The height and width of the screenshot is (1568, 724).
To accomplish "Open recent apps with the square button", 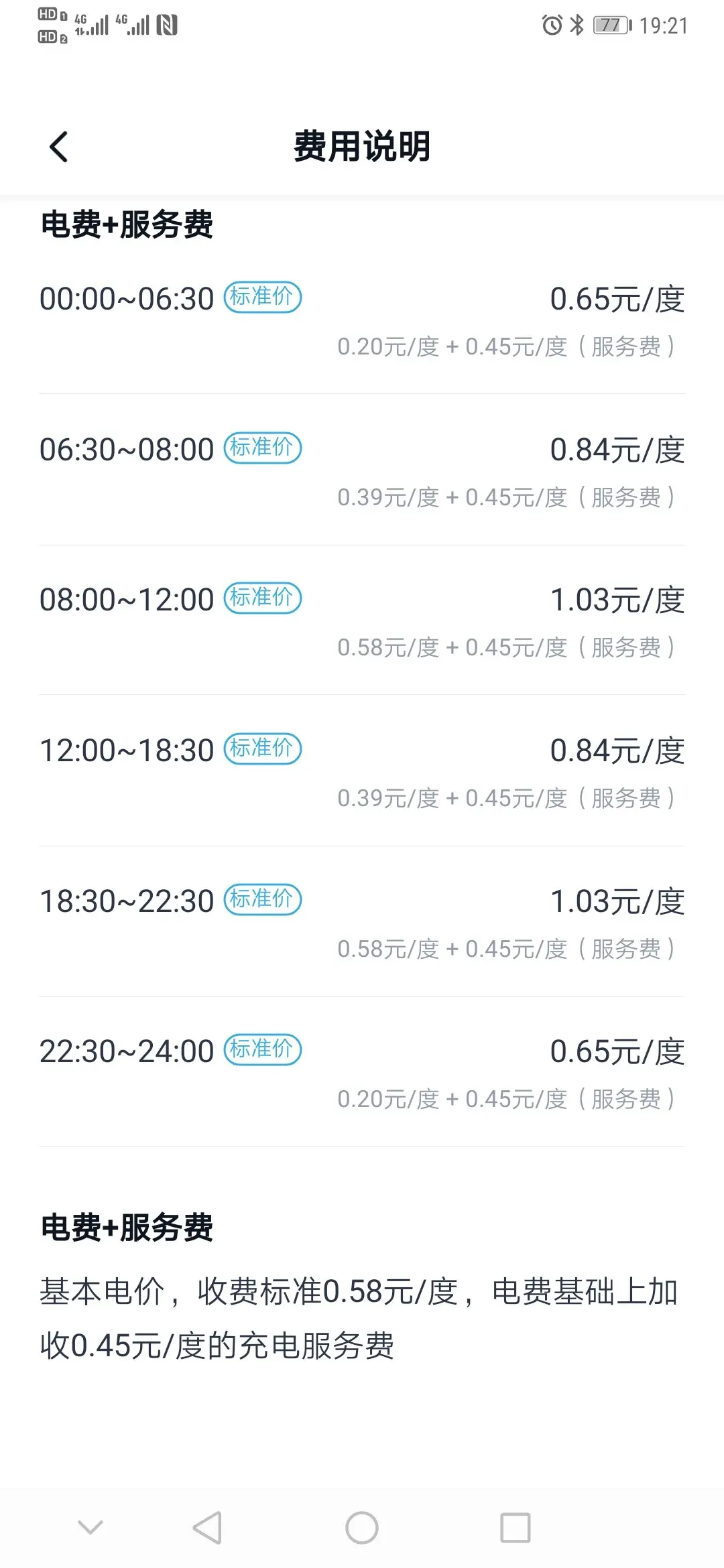I will (x=516, y=1528).
